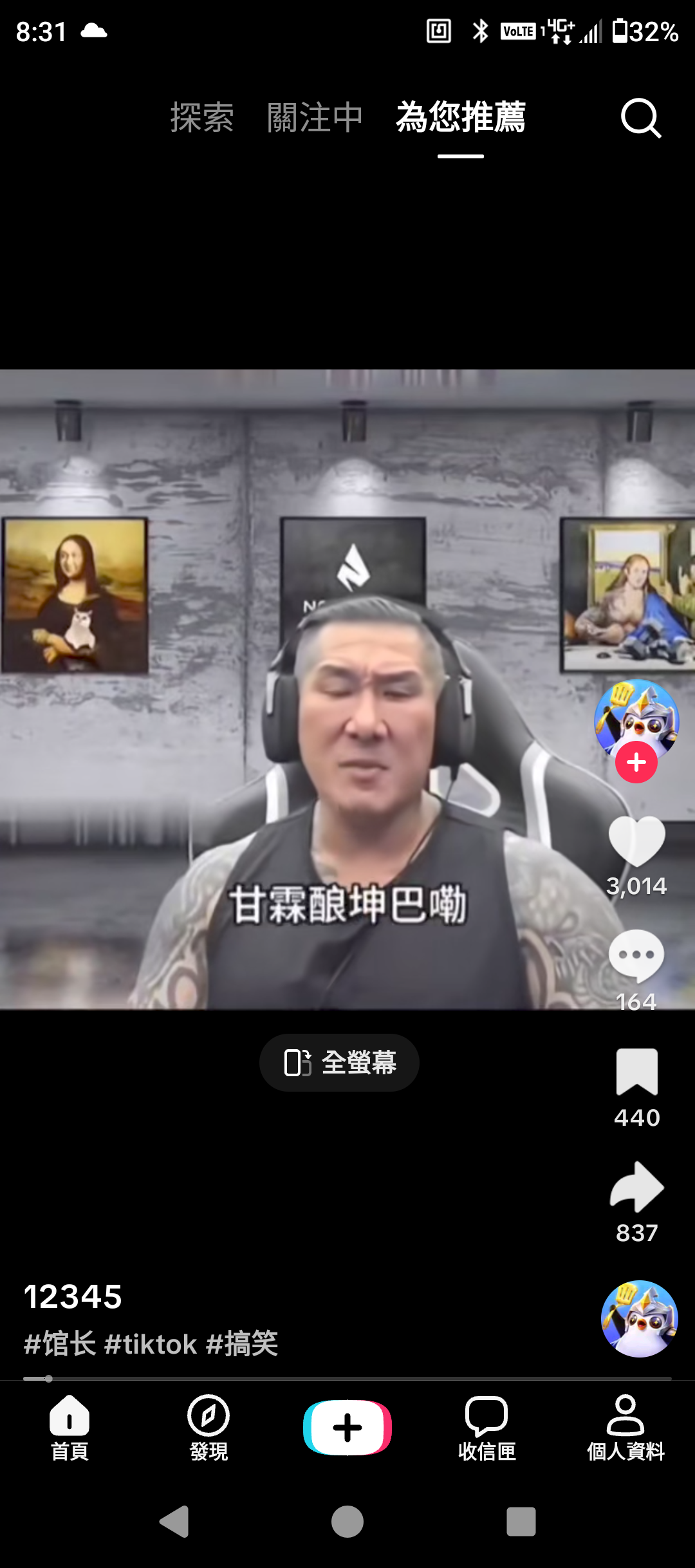Open the #馆长 hashtag

coord(60,1344)
